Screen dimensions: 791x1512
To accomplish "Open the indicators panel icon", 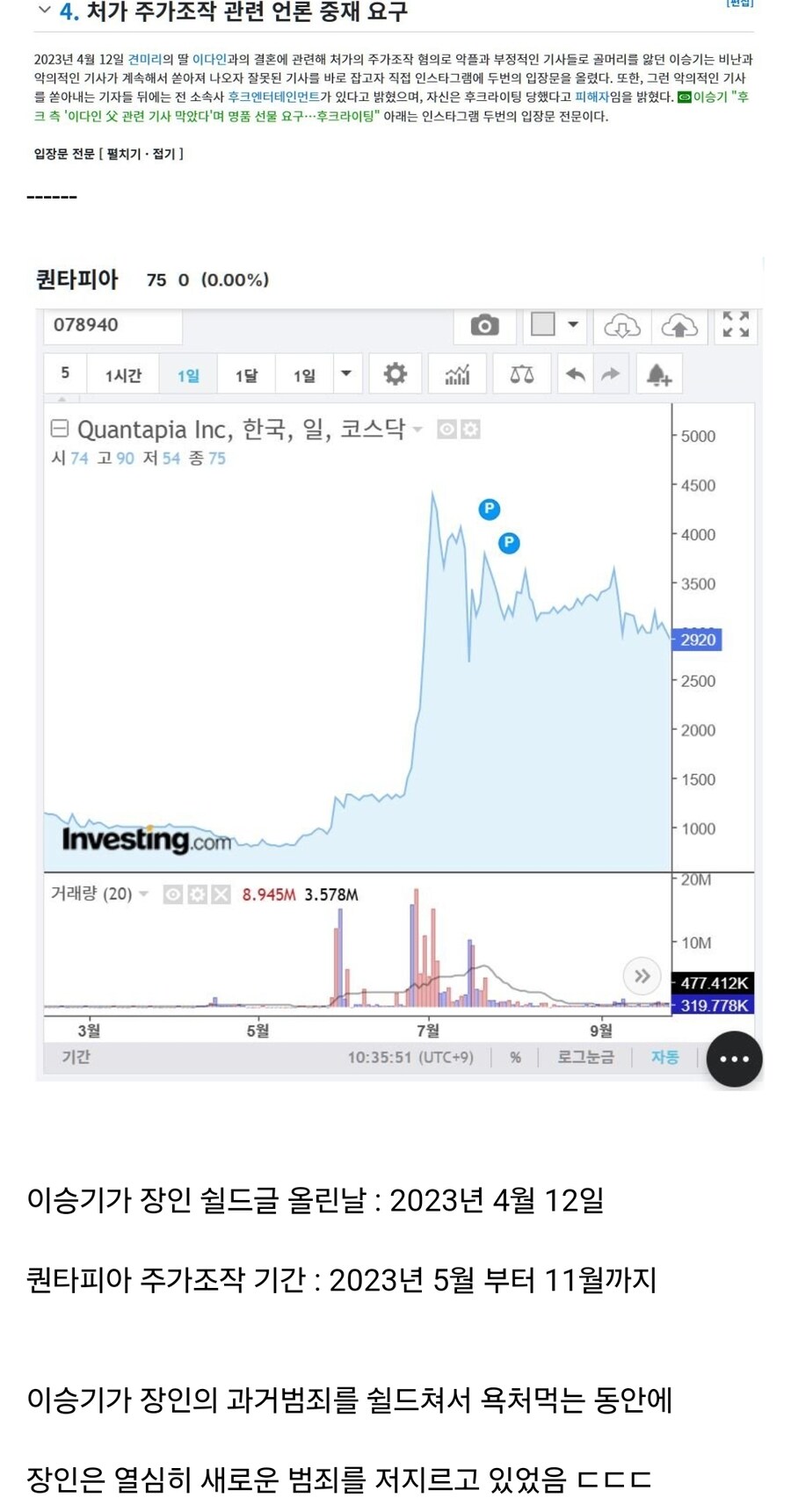I will point(457,373).
